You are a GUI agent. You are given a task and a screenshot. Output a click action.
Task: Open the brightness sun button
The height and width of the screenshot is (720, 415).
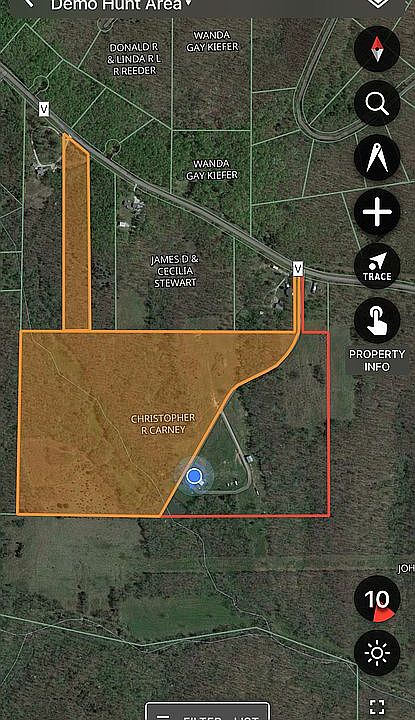click(x=377, y=653)
